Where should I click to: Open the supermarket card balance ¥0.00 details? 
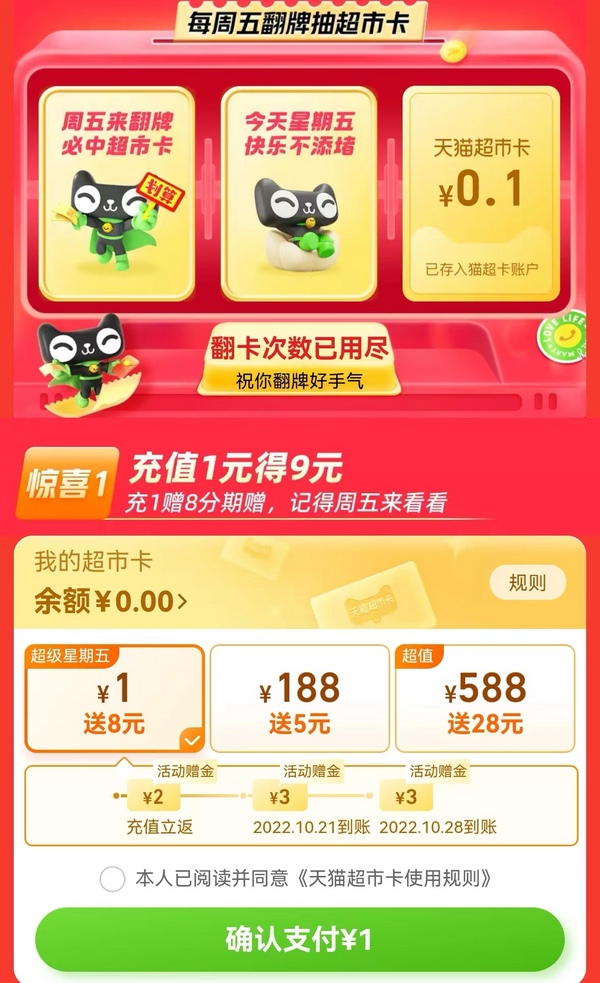pyautogui.click(x=111, y=601)
